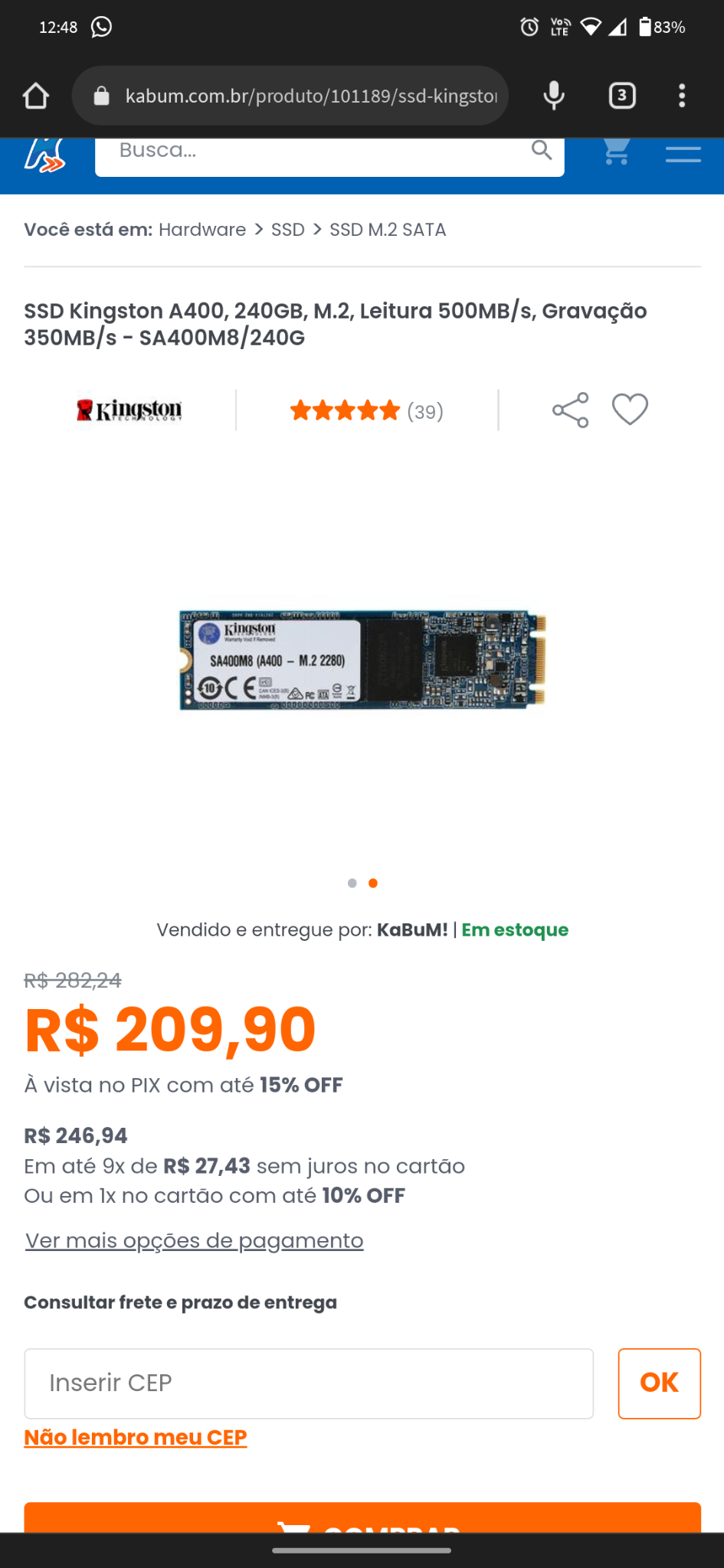Image resolution: width=724 pixels, height=1568 pixels.
Task: Open the kabum.com.br URL address bar
Action: coord(290,96)
